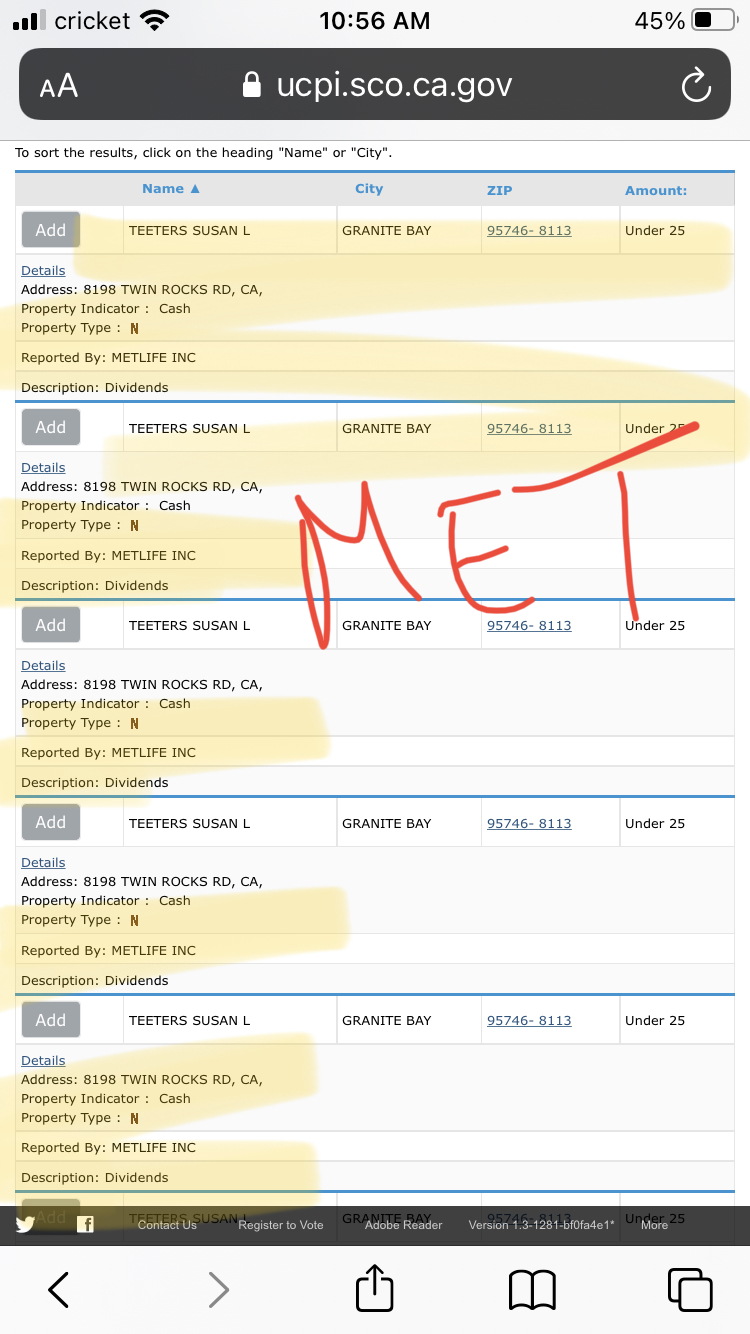Viewport: 750px width, 1334px height.
Task: Open the Contact Us link
Action: (167, 1225)
